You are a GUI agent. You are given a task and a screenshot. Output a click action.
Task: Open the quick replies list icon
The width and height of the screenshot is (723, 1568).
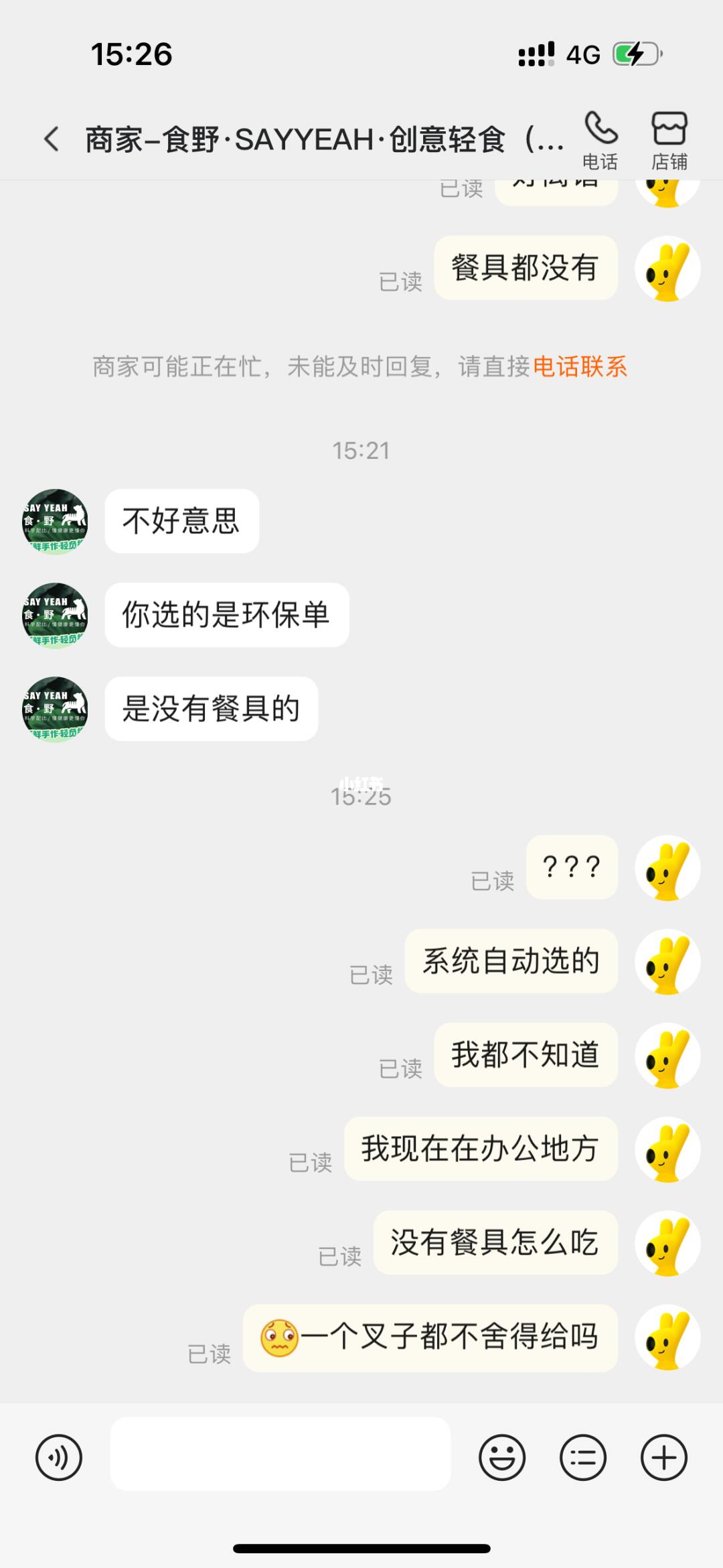584,1457
